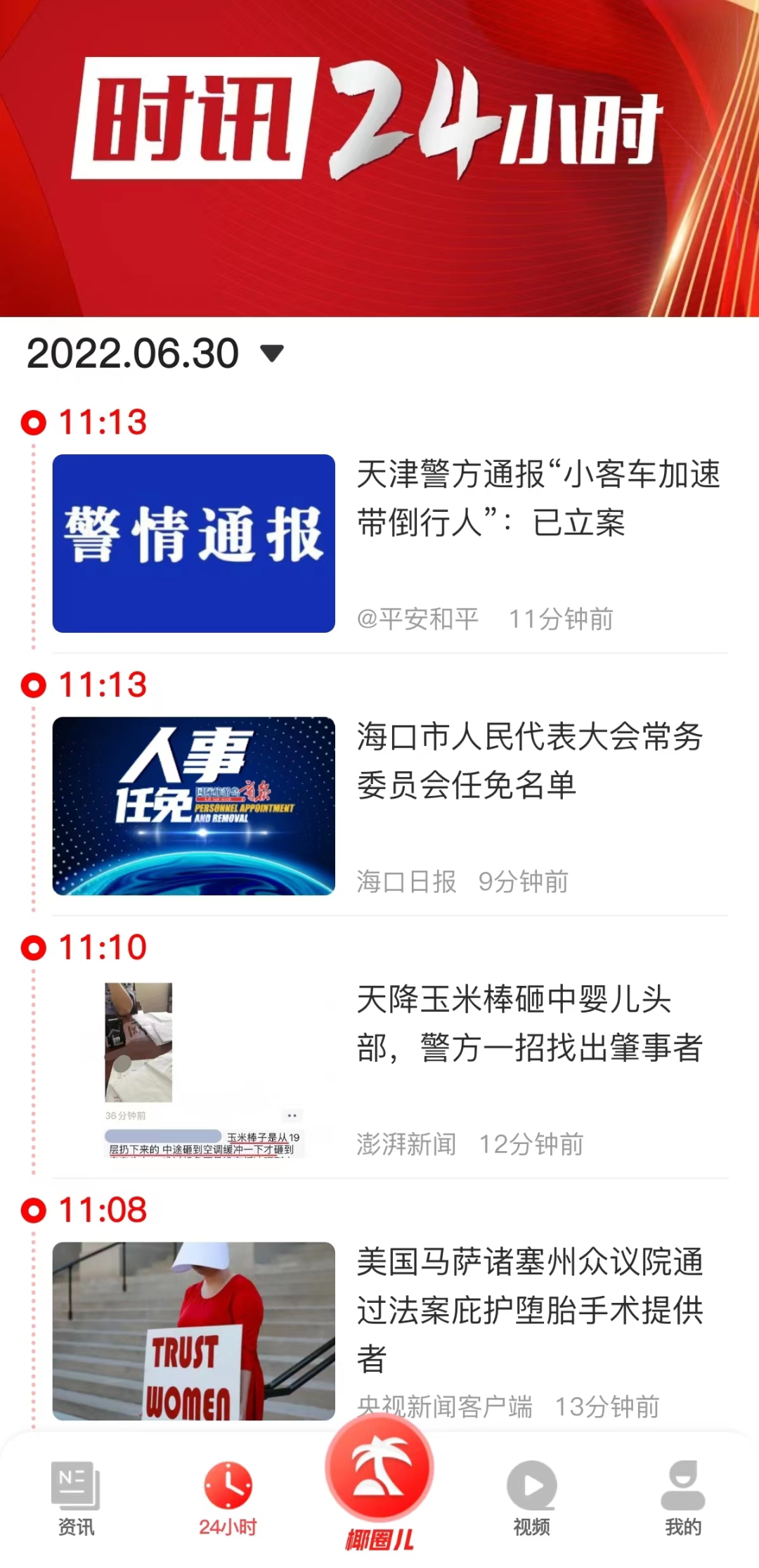Open 天降玉米棒砸中婴儿头部 news article
Viewport: 759px width, 1568px height.
pyautogui.click(x=530, y=1024)
